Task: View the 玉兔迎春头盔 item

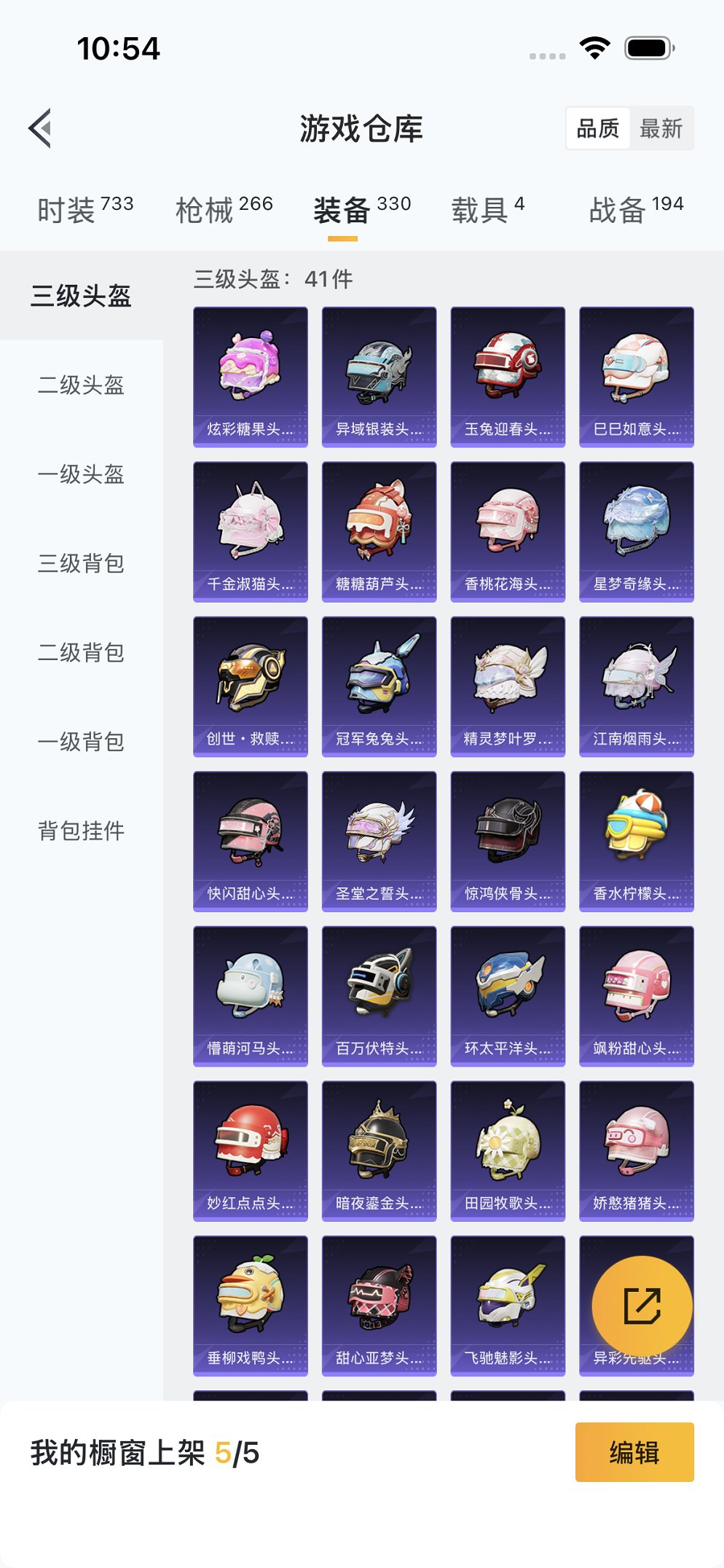Action: [508, 376]
